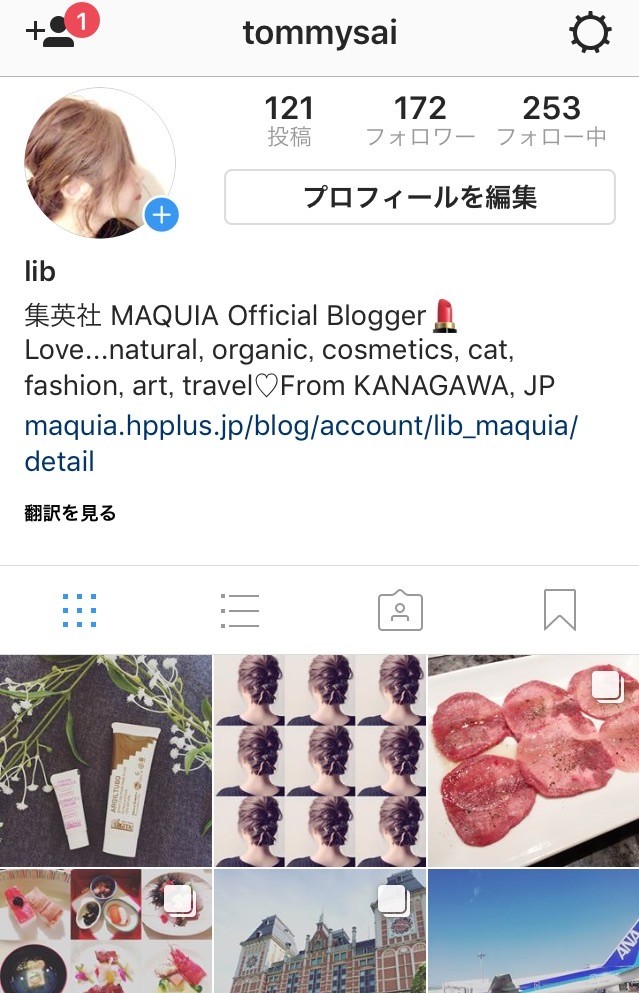The width and height of the screenshot is (639, 993).
Task: Open the hairstyle collage post
Action: point(320,760)
